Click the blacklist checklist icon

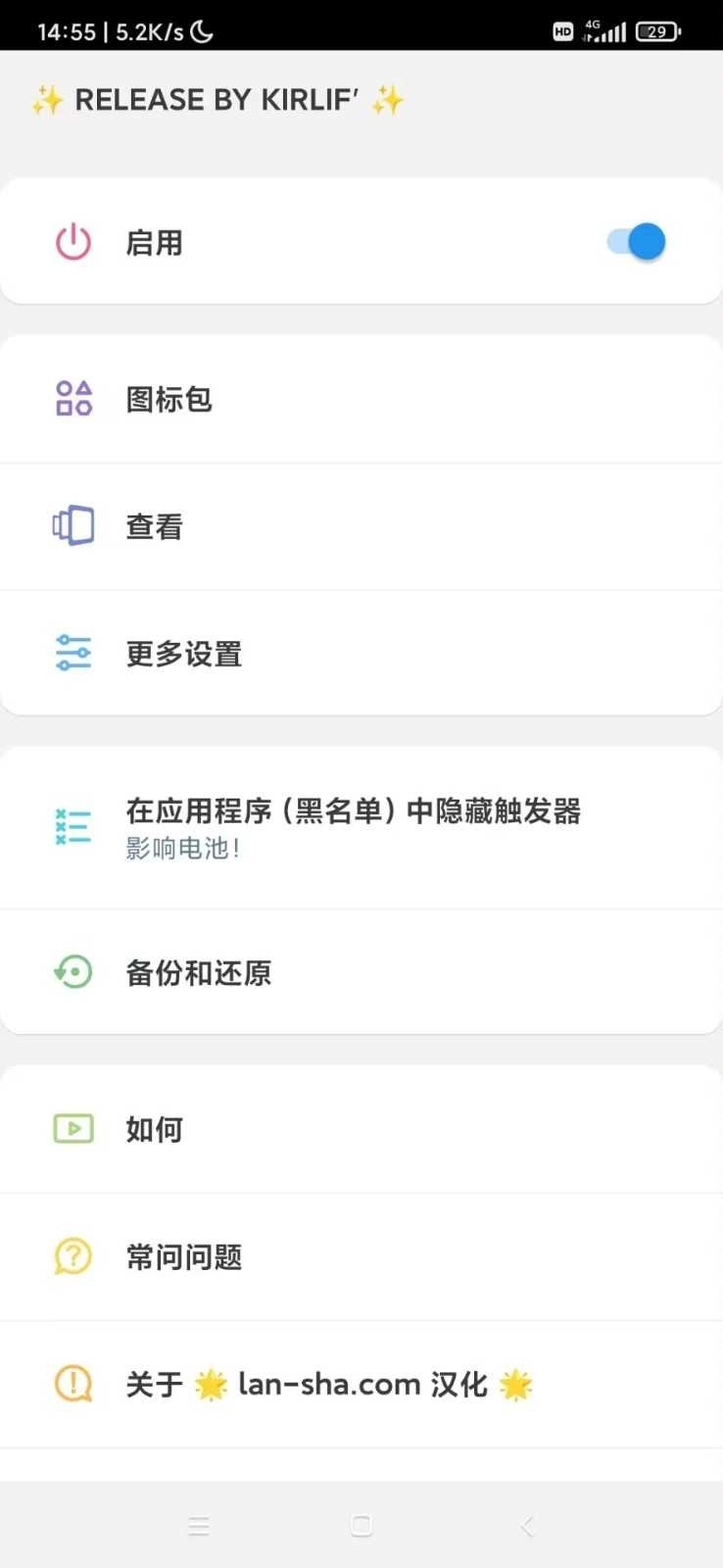(x=72, y=825)
